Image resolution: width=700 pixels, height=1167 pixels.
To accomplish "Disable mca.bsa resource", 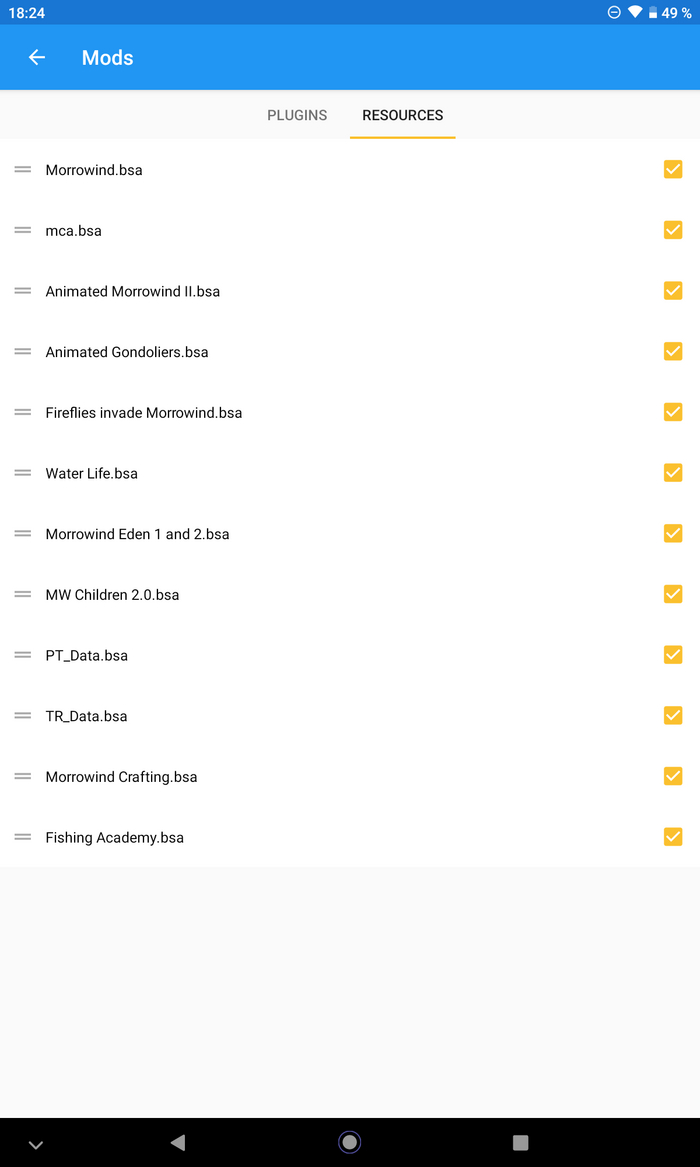I will click(673, 230).
